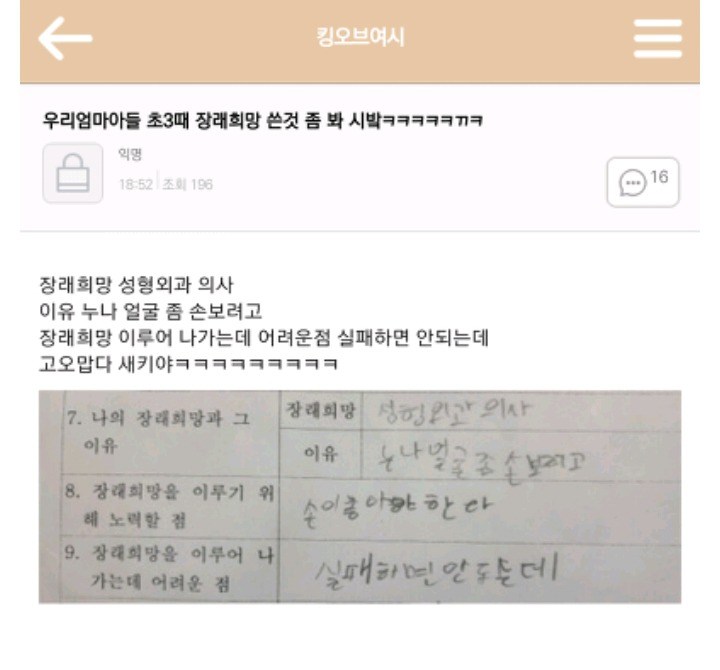Open the anonymous author's profile lock icon
Viewport: 720px width, 670px height.
[72, 173]
